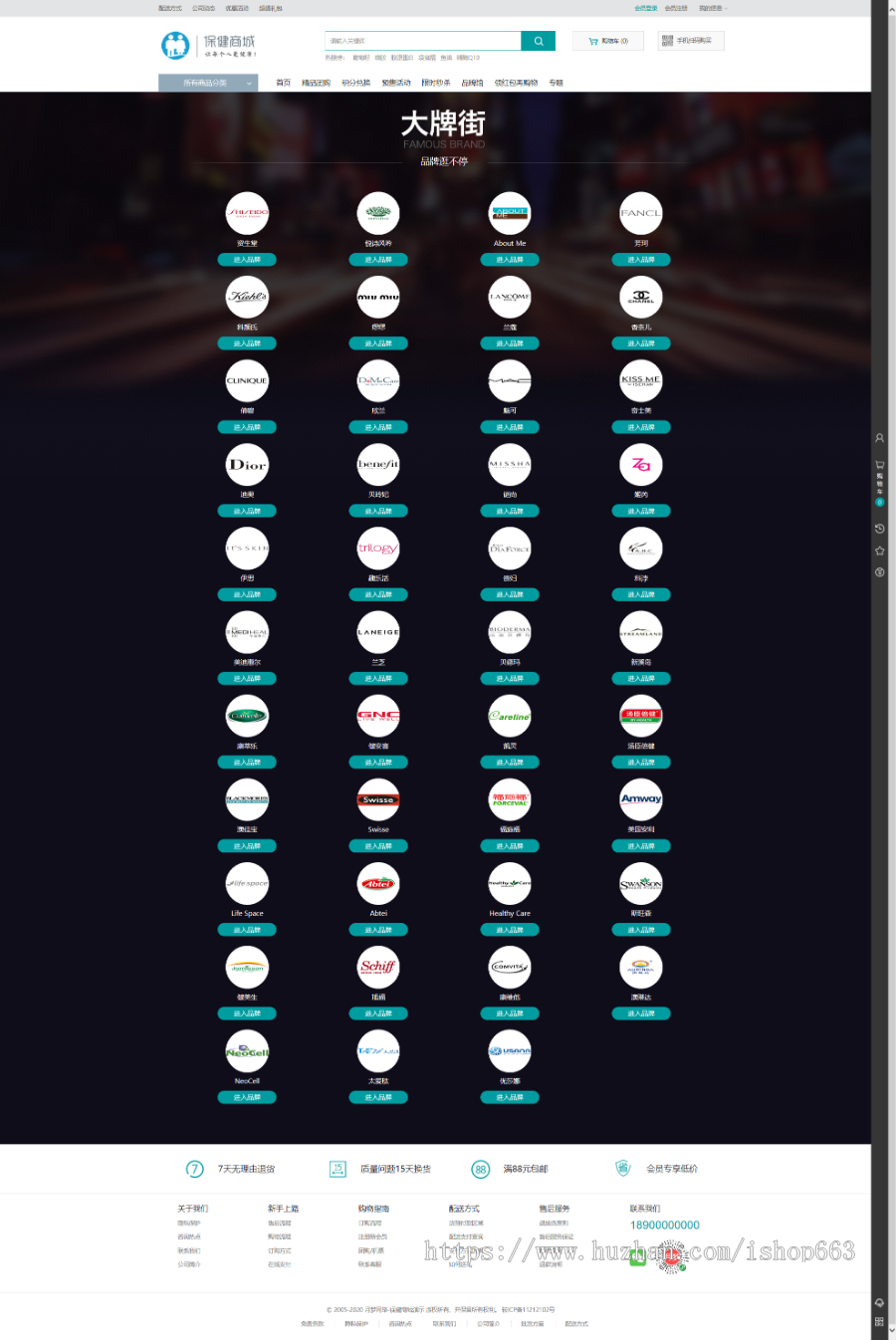Screen dimensions: 896x1340
Task: Tap the 会员登录 member login link
Action: (645, 8)
